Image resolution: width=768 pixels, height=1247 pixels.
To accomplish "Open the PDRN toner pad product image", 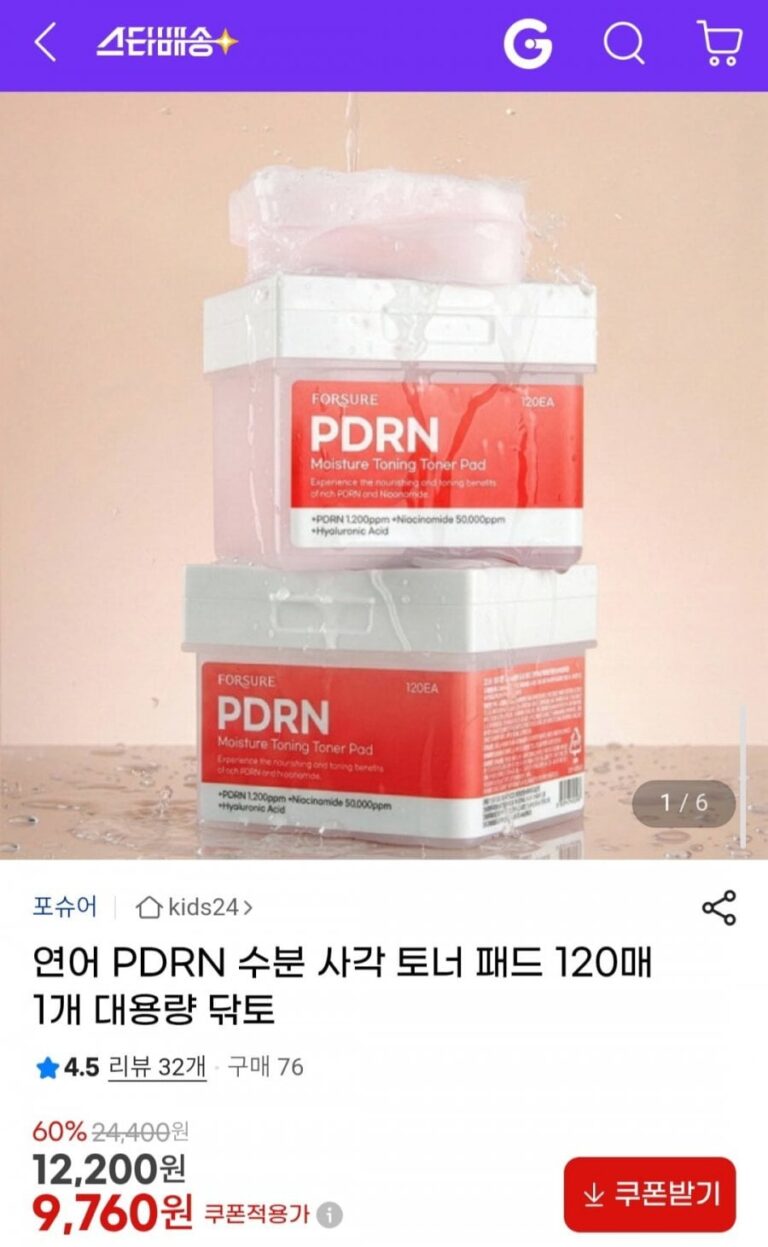I will (x=384, y=475).
